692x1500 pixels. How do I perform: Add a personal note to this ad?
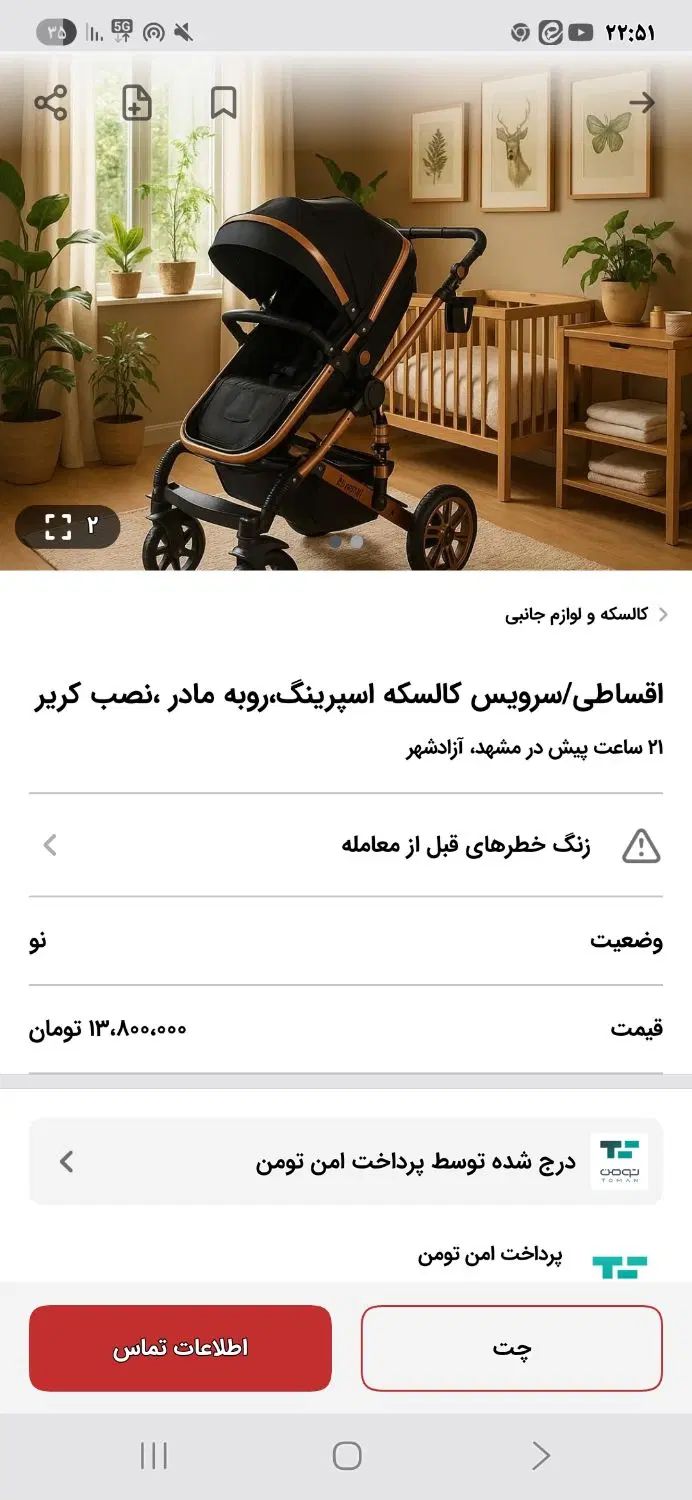click(137, 103)
